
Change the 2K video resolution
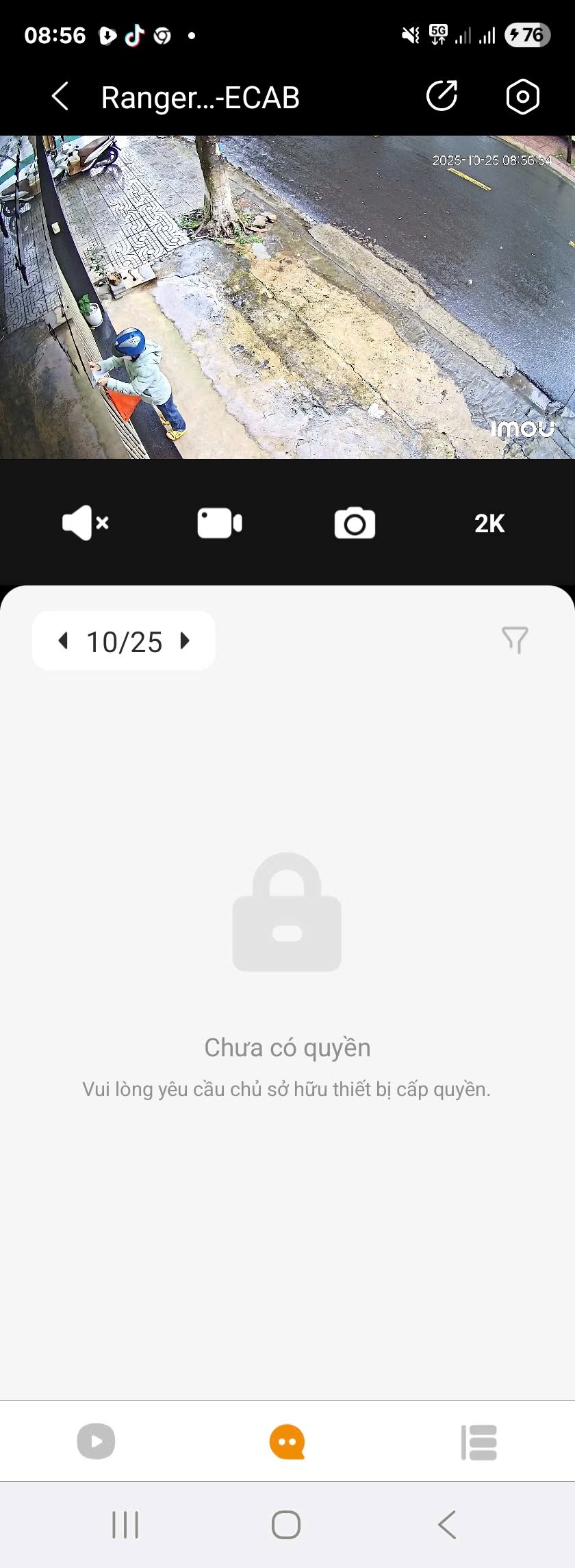tap(489, 524)
